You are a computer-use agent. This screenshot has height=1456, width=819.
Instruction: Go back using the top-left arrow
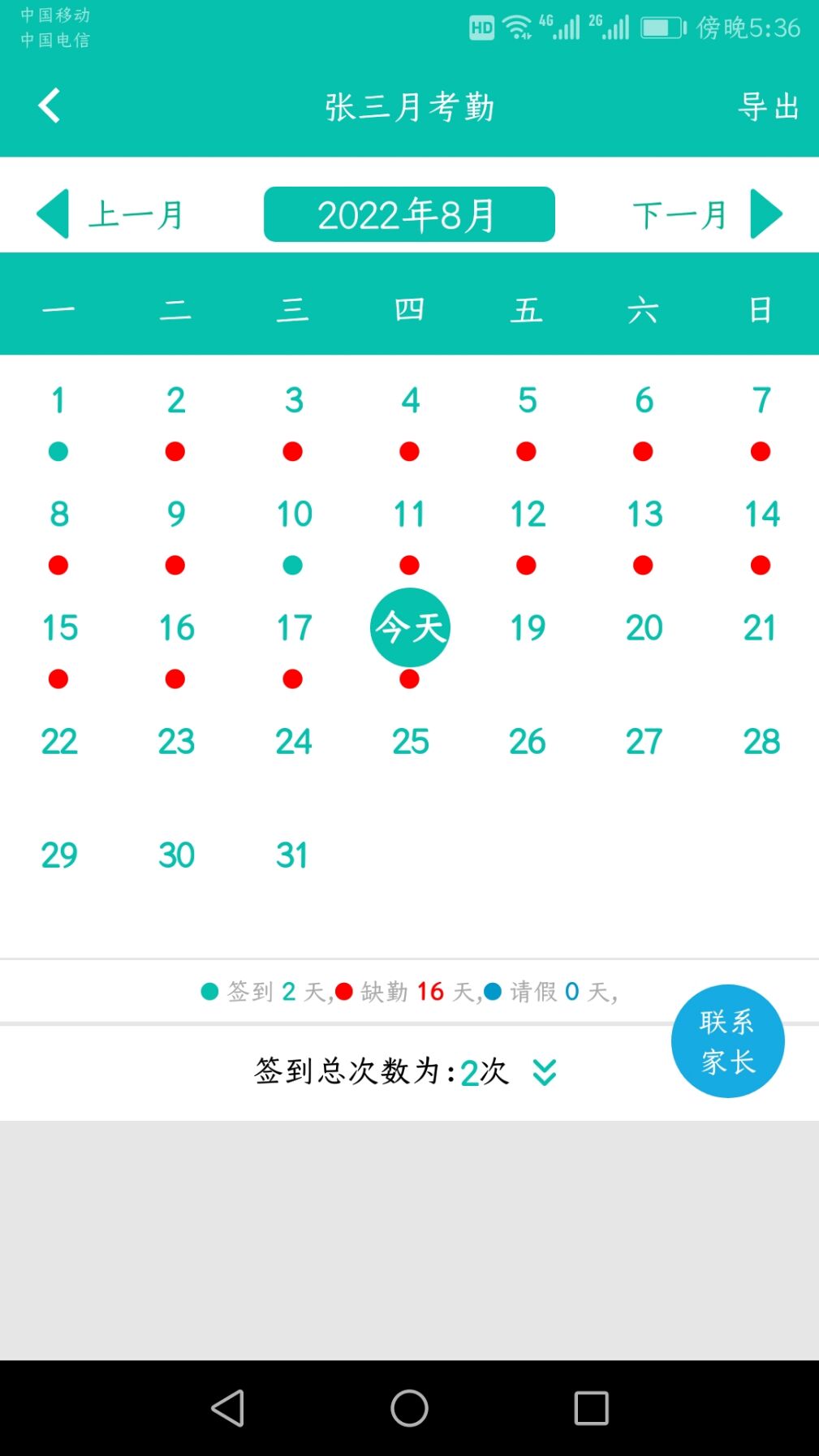tap(50, 106)
